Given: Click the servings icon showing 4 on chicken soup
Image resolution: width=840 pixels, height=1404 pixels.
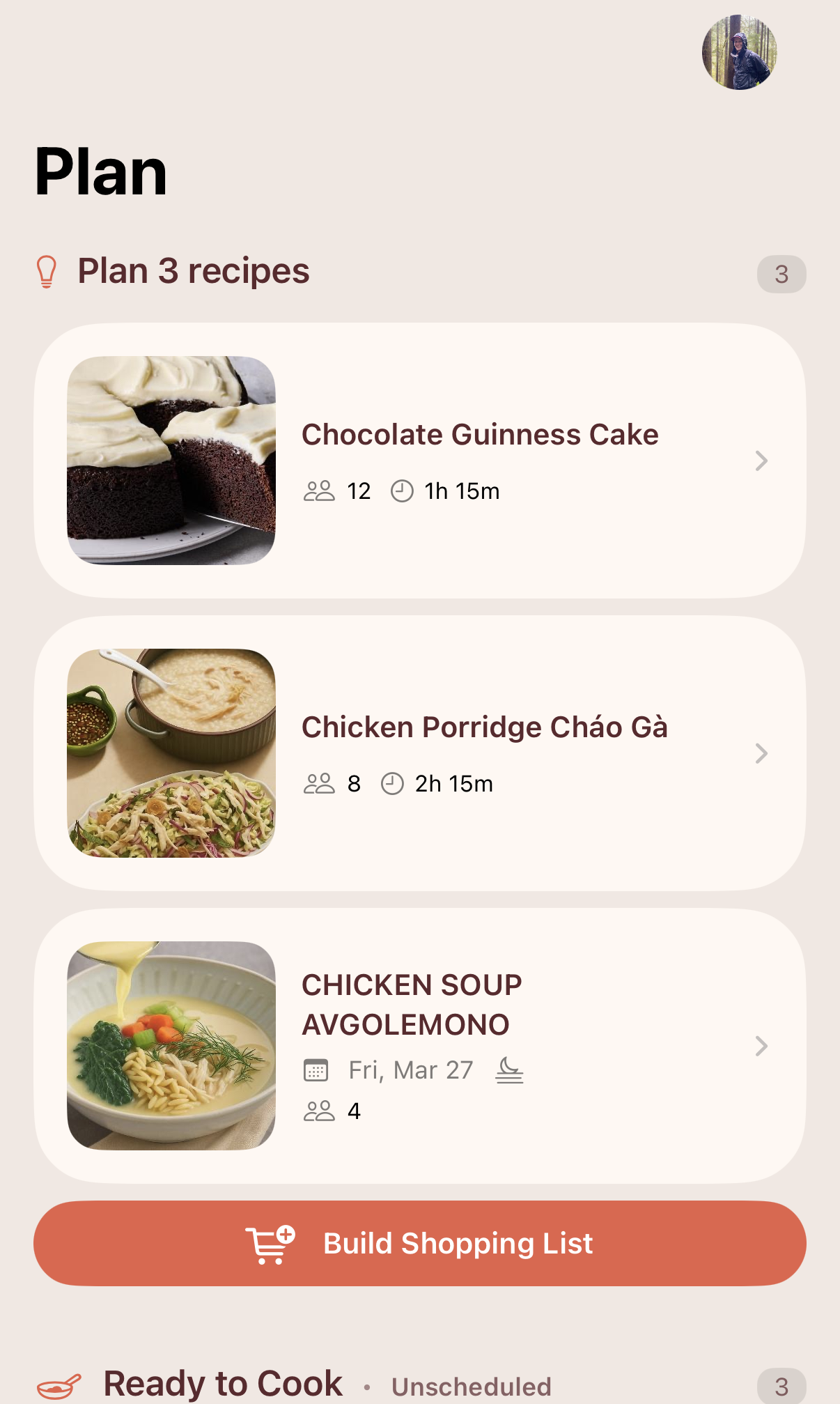Looking at the screenshot, I should pyautogui.click(x=320, y=1111).
